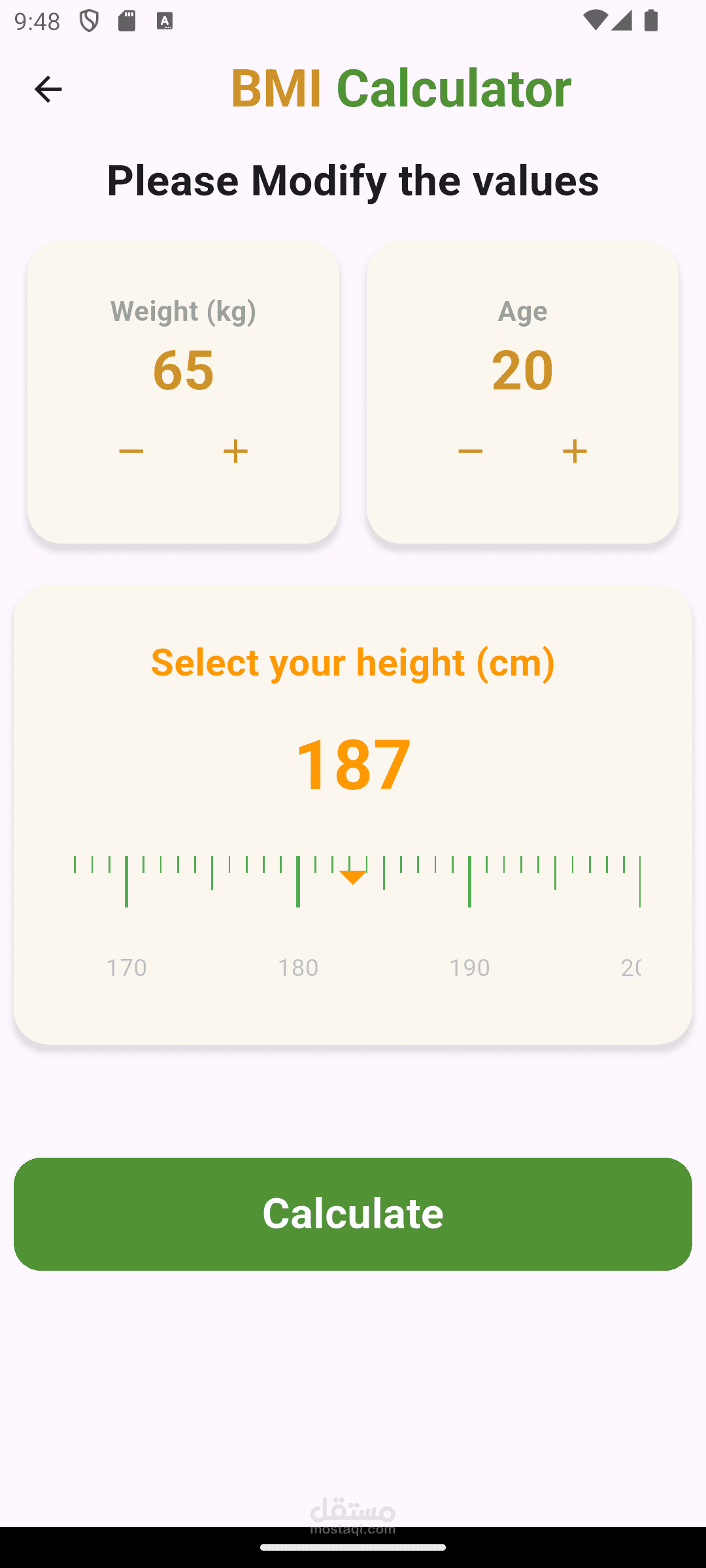Click the back arrow icon
The height and width of the screenshot is (1568, 706).
point(48,89)
